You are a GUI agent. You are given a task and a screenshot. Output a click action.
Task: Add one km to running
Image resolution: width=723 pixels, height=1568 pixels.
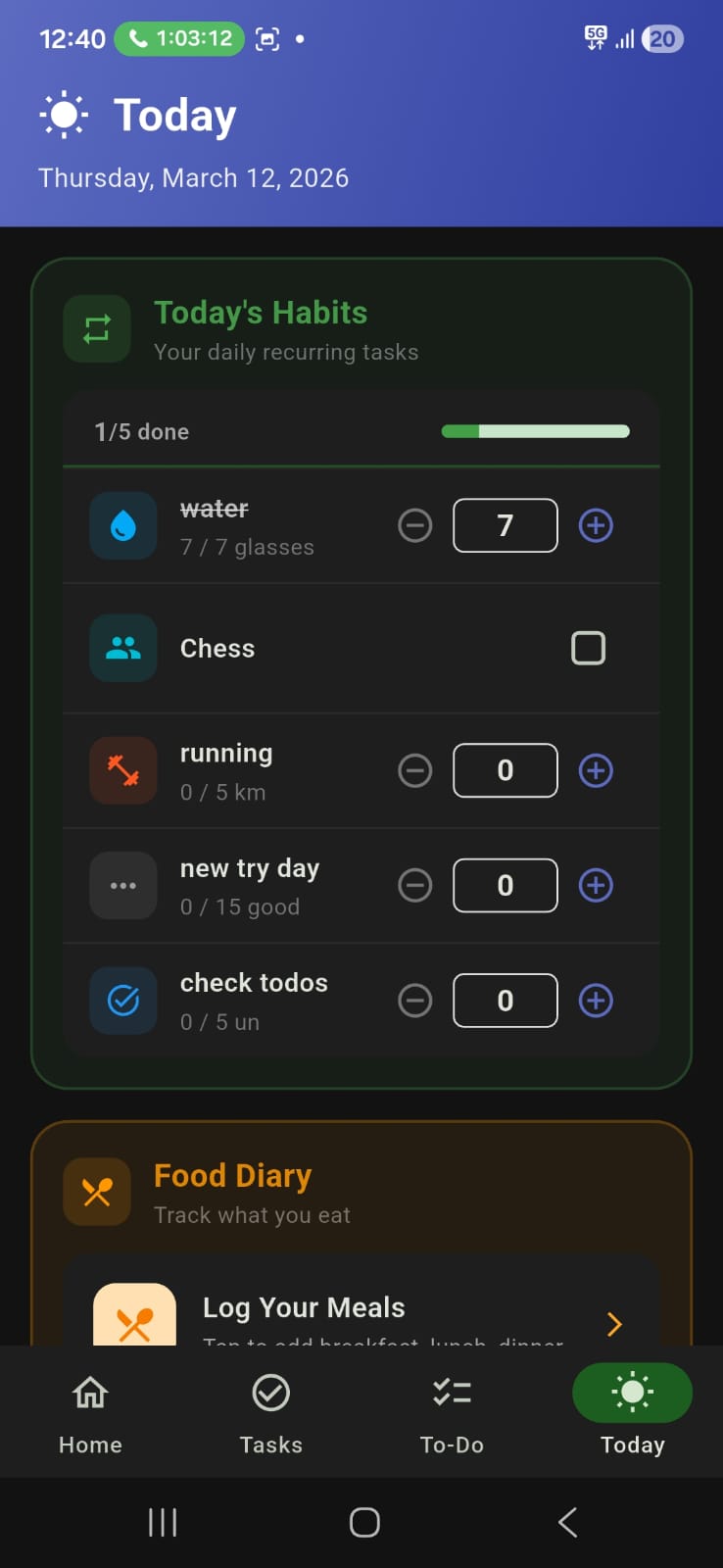point(596,770)
